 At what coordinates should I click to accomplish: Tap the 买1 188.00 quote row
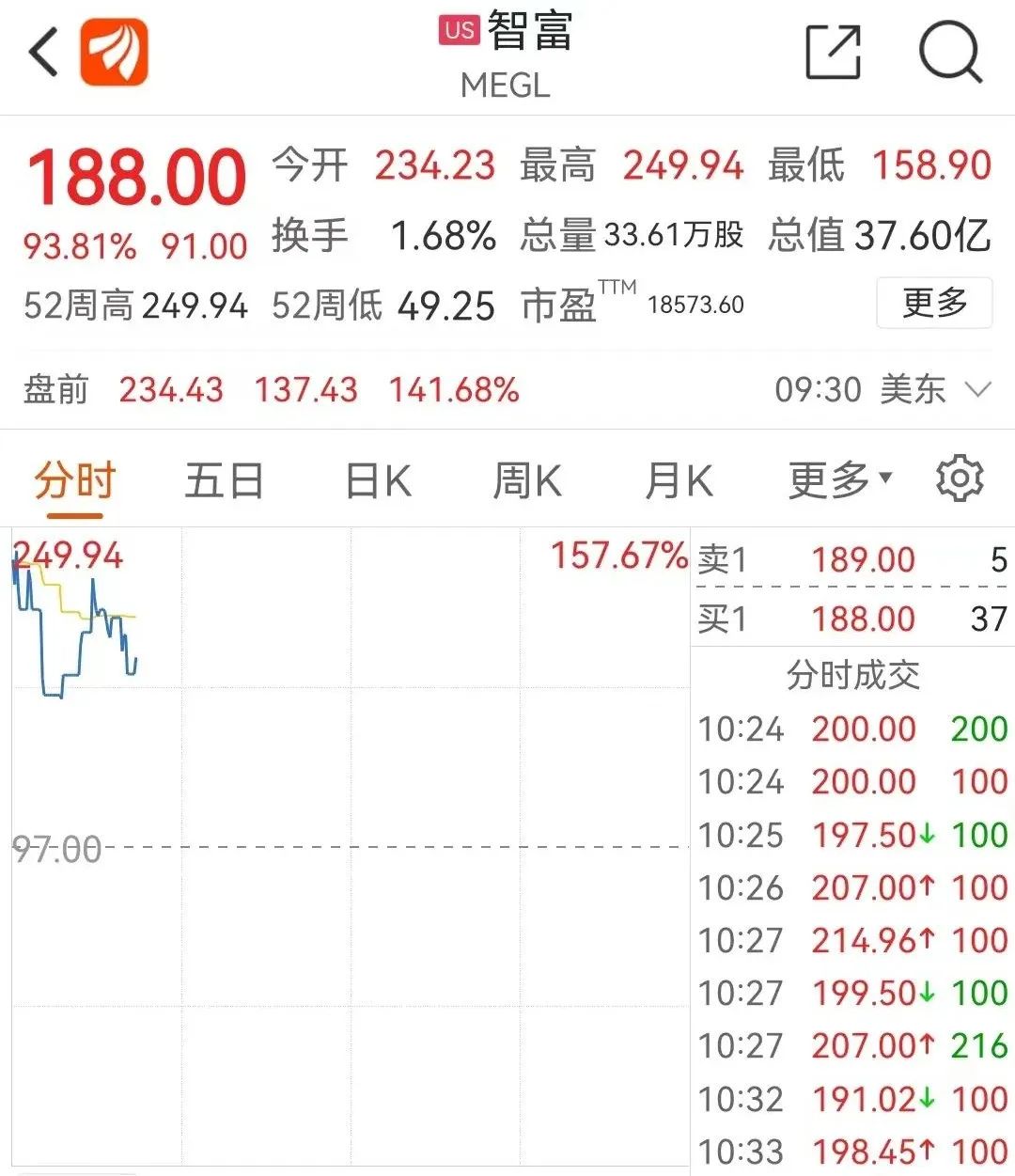851,619
